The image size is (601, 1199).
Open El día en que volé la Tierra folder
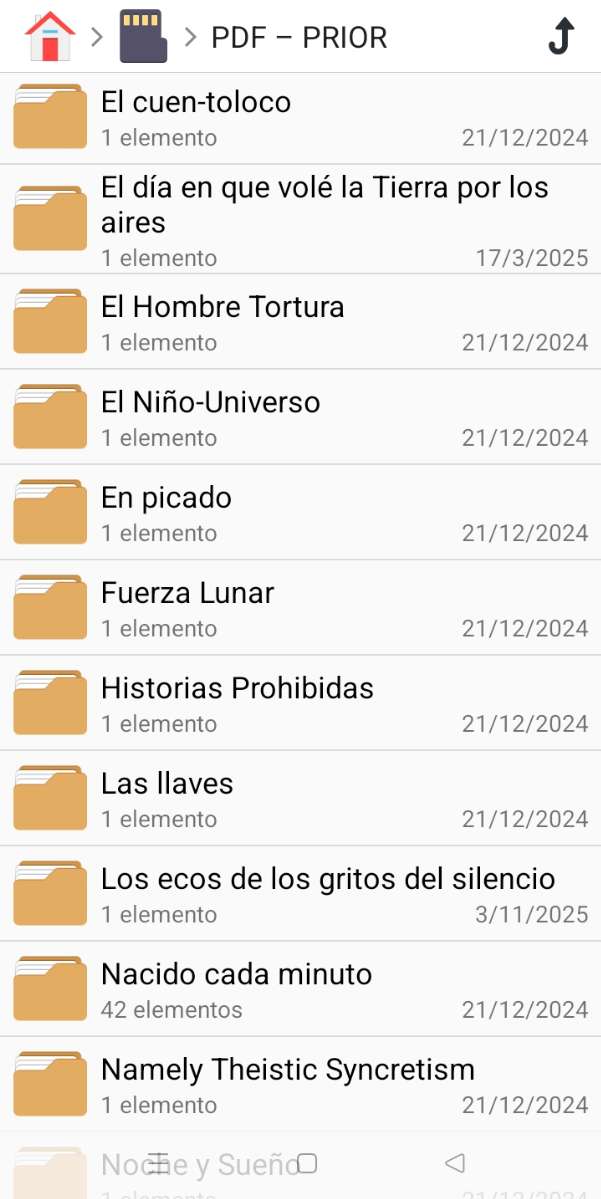pyautogui.click(x=300, y=220)
